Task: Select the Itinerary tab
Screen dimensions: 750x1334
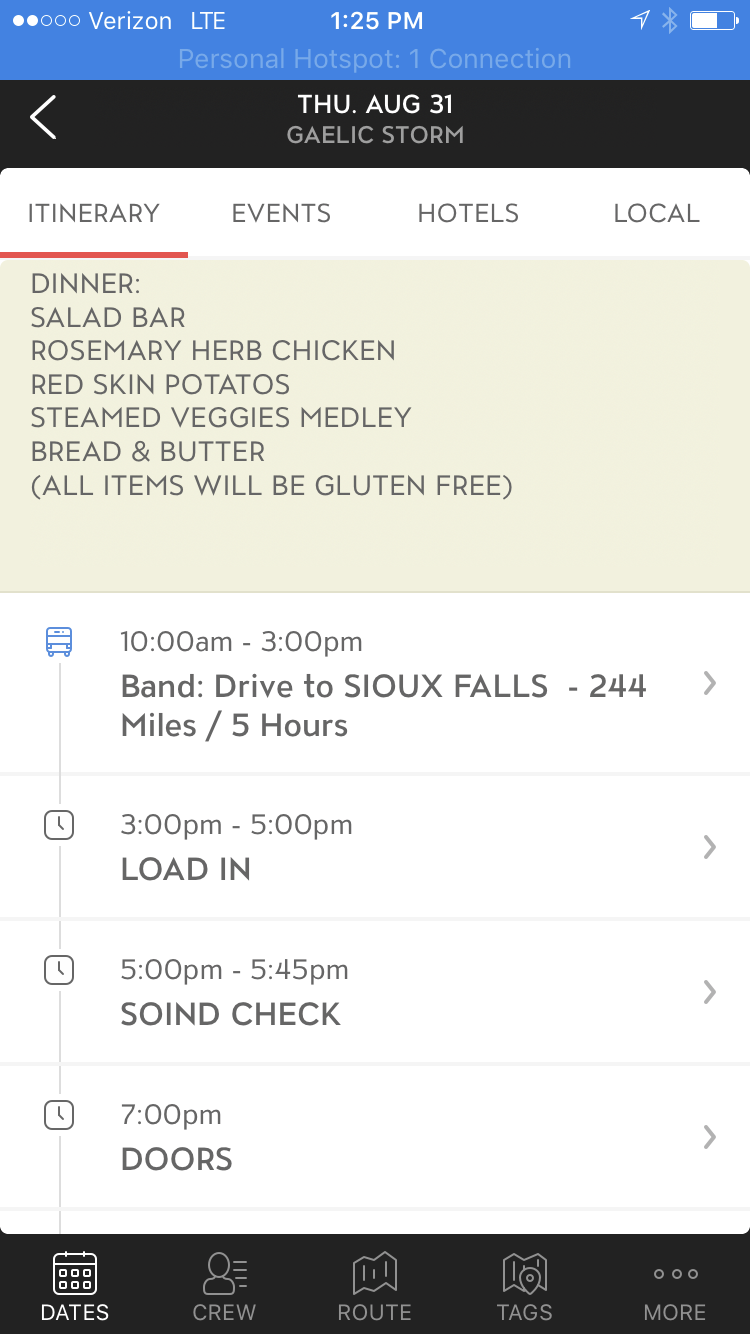Action: (93, 213)
